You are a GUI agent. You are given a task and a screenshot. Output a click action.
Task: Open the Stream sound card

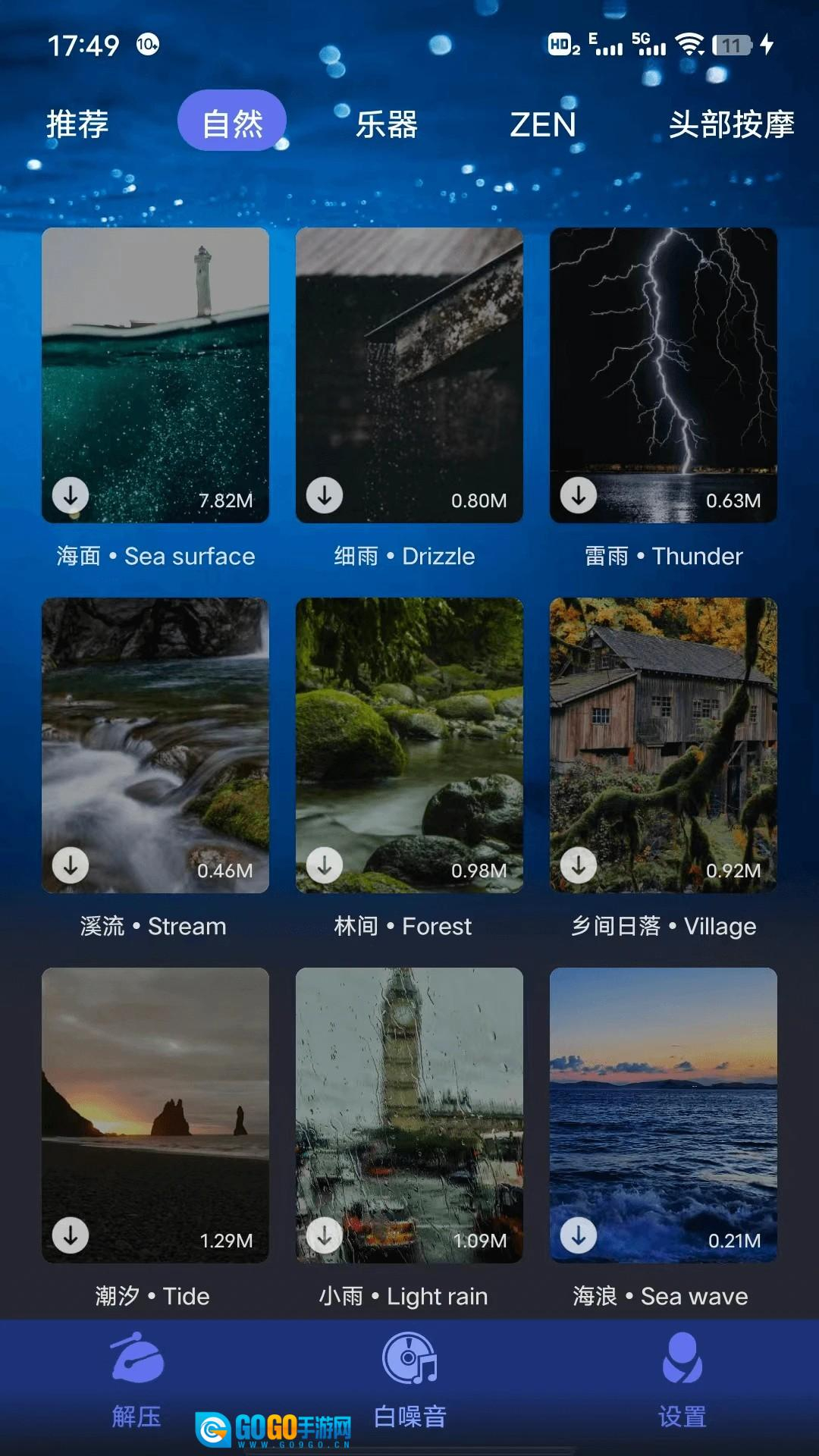point(155,745)
